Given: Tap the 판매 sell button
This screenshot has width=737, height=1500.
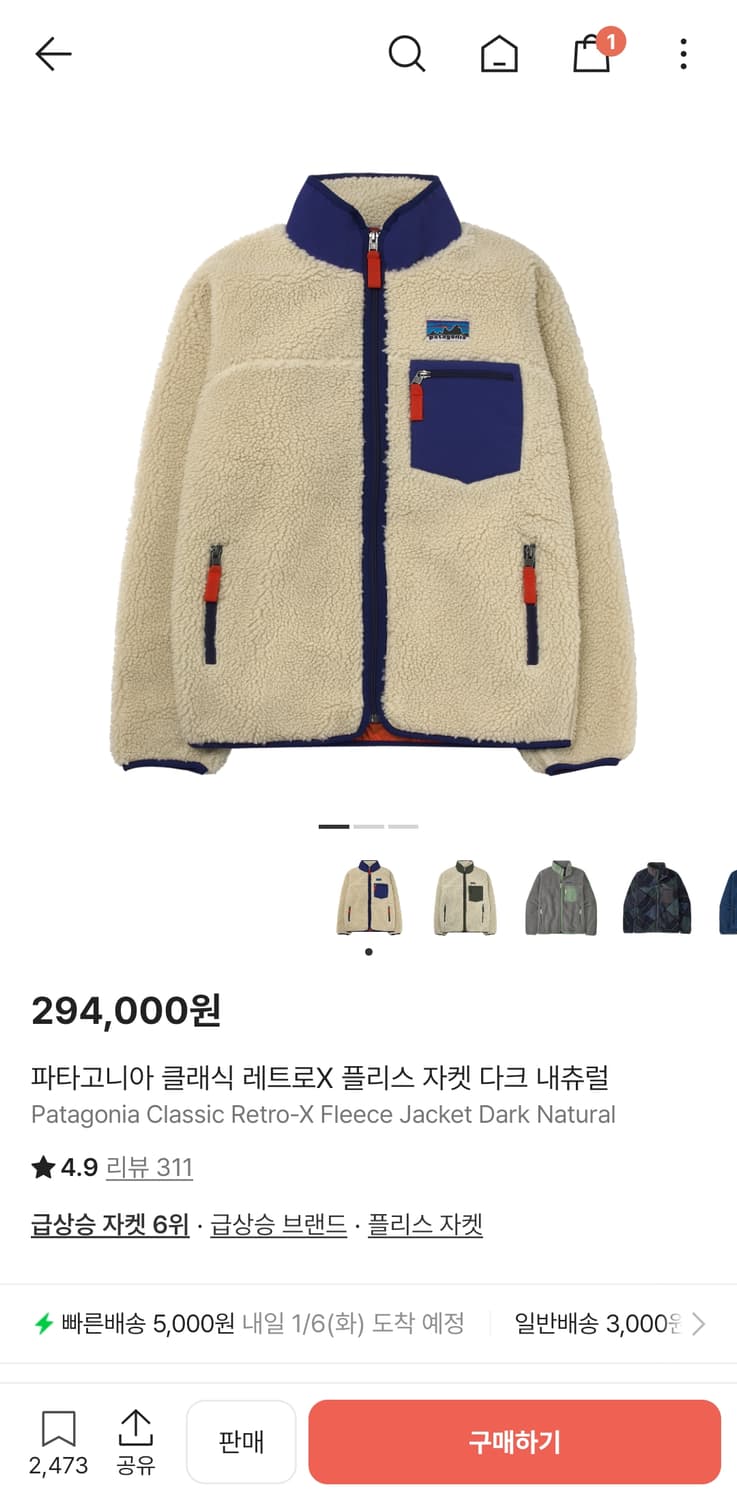Looking at the screenshot, I should (x=241, y=1441).
